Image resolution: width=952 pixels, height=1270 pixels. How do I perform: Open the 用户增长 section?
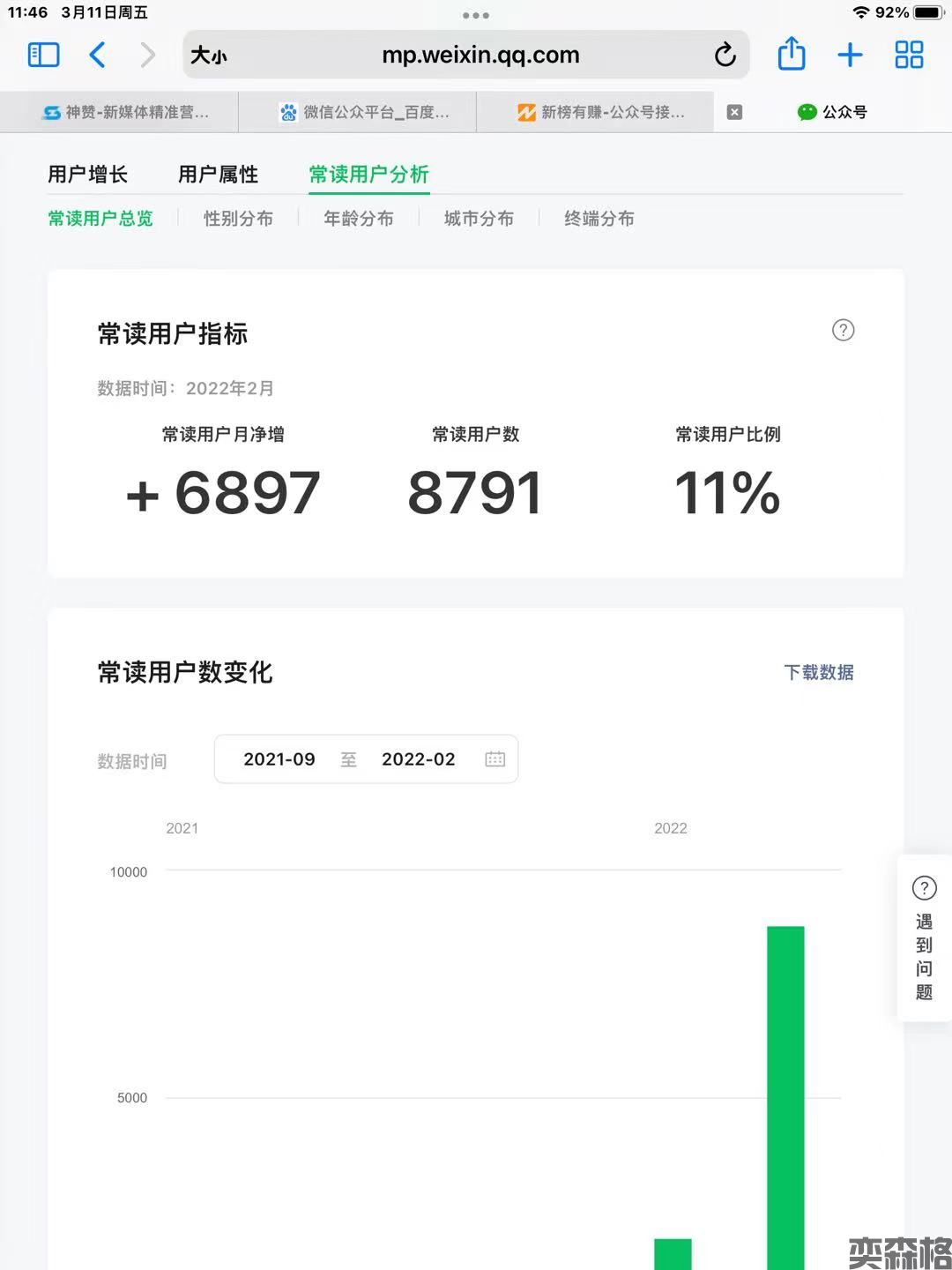pyautogui.click(x=88, y=175)
